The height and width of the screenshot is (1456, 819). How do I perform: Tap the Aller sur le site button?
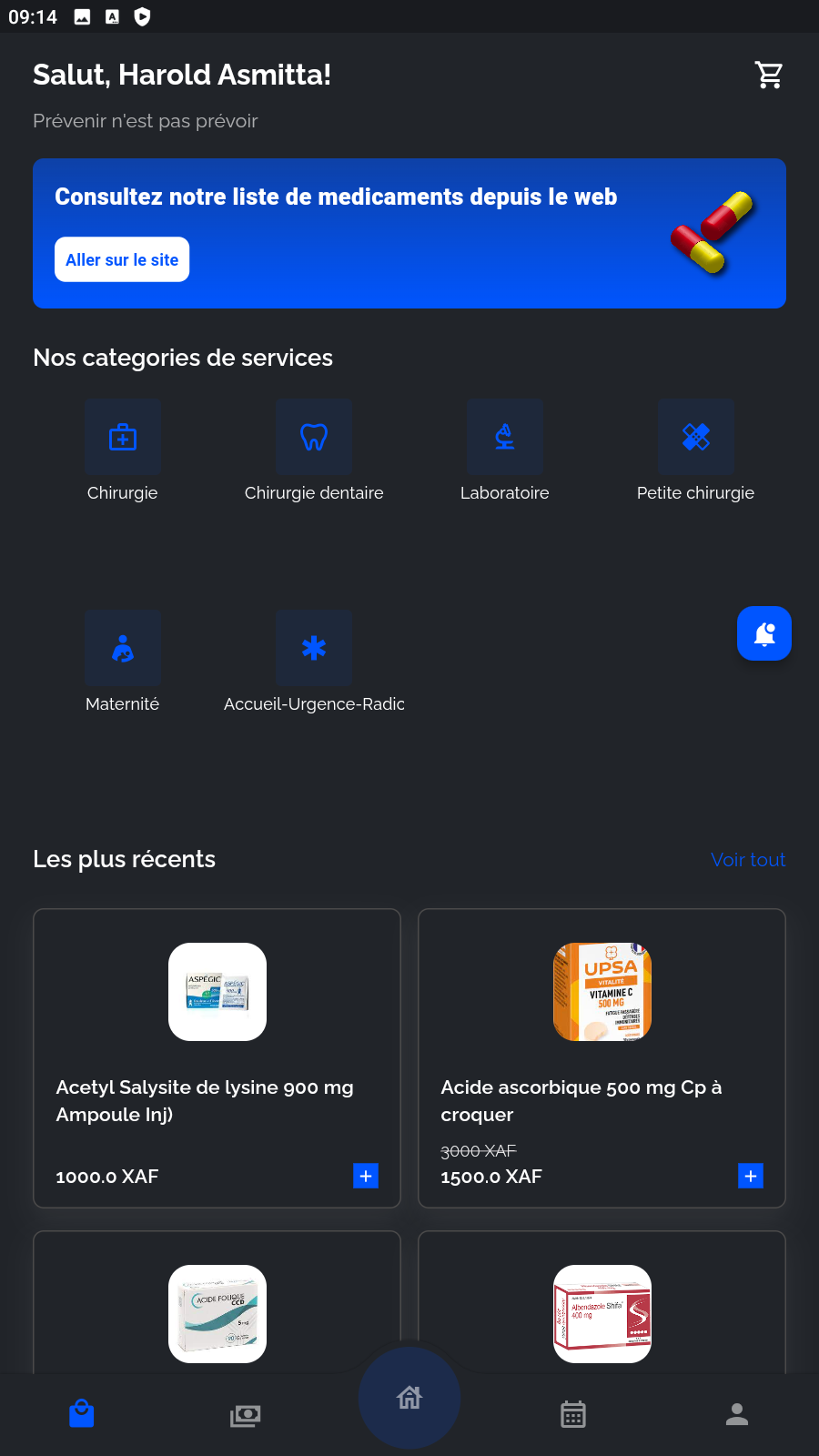(122, 259)
